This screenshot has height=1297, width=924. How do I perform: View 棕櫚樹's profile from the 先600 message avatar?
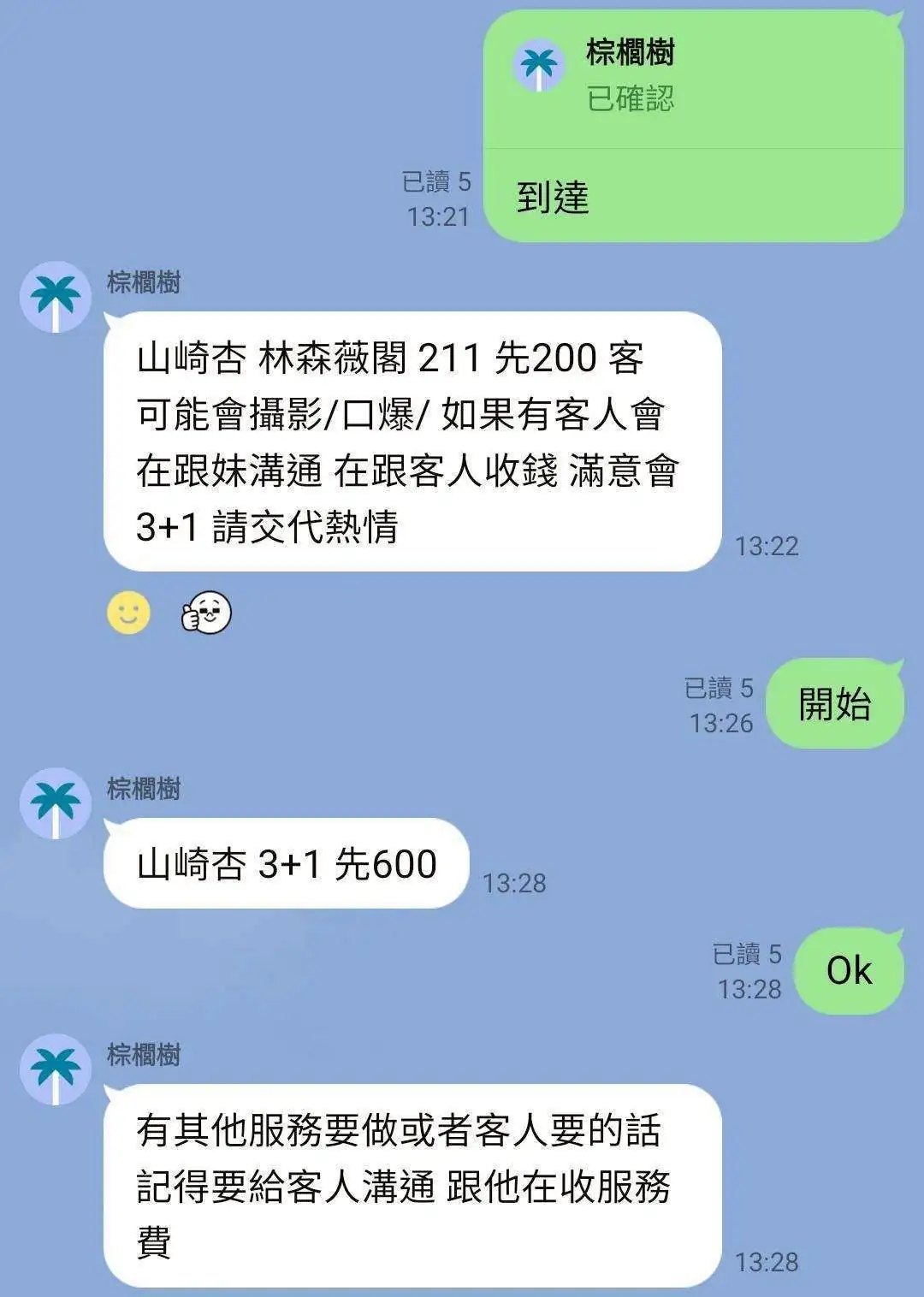pyautogui.click(x=56, y=803)
